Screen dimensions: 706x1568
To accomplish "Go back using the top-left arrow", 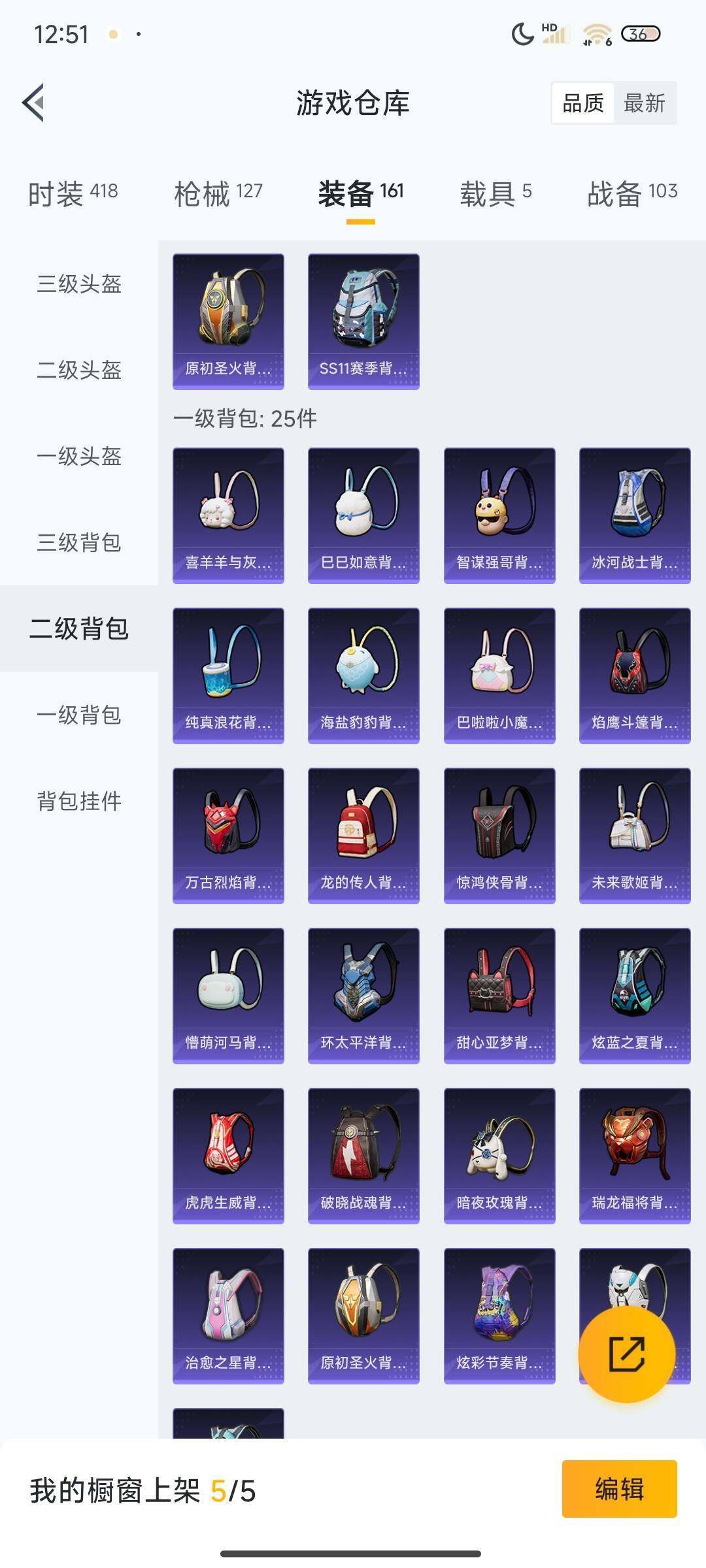I will click(x=34, y=103).
